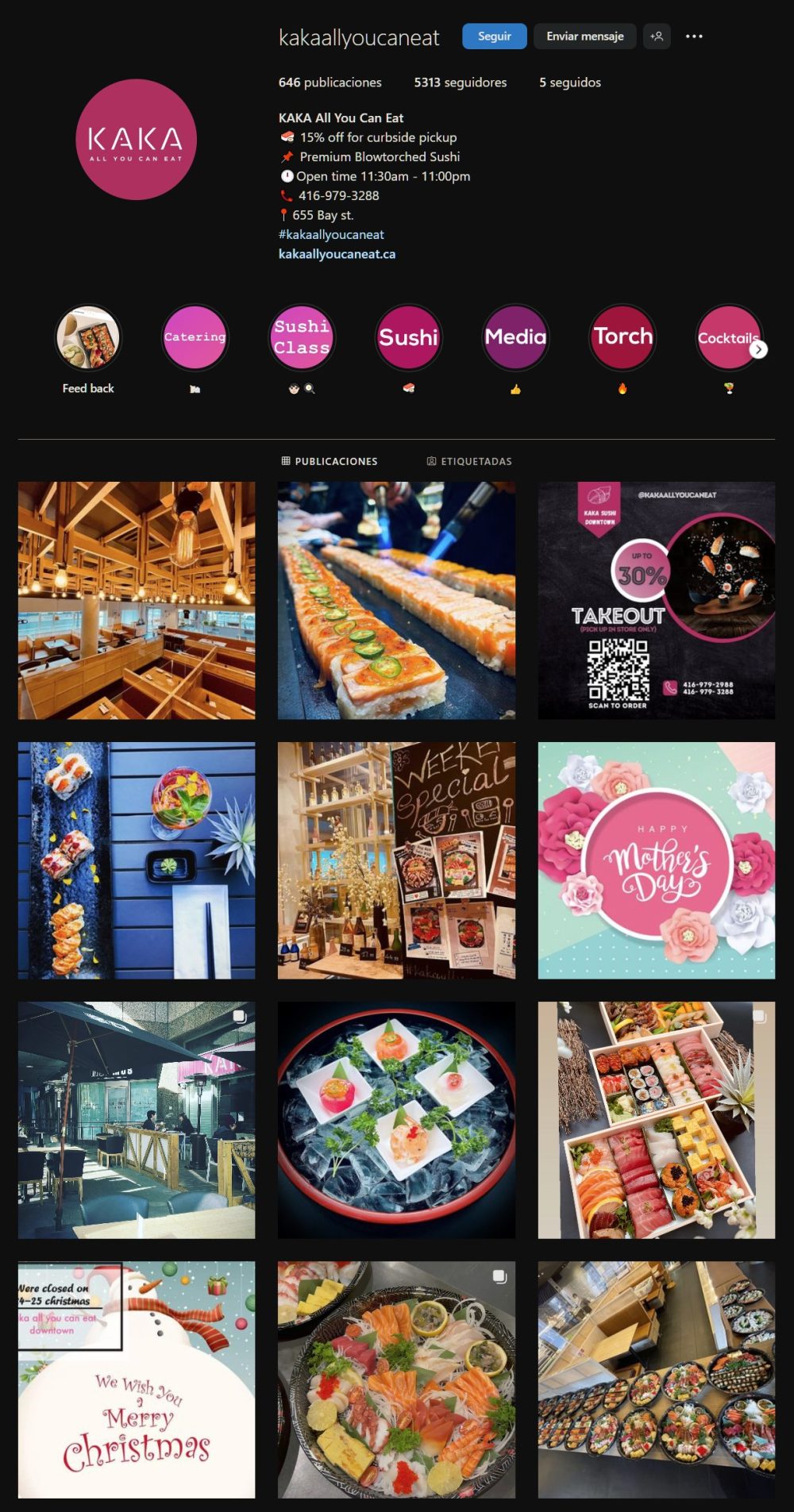The height and width of the screenshot is (1512, 794).
Task: Show next highlights with arrow
Action: click(x=759, y=349)
